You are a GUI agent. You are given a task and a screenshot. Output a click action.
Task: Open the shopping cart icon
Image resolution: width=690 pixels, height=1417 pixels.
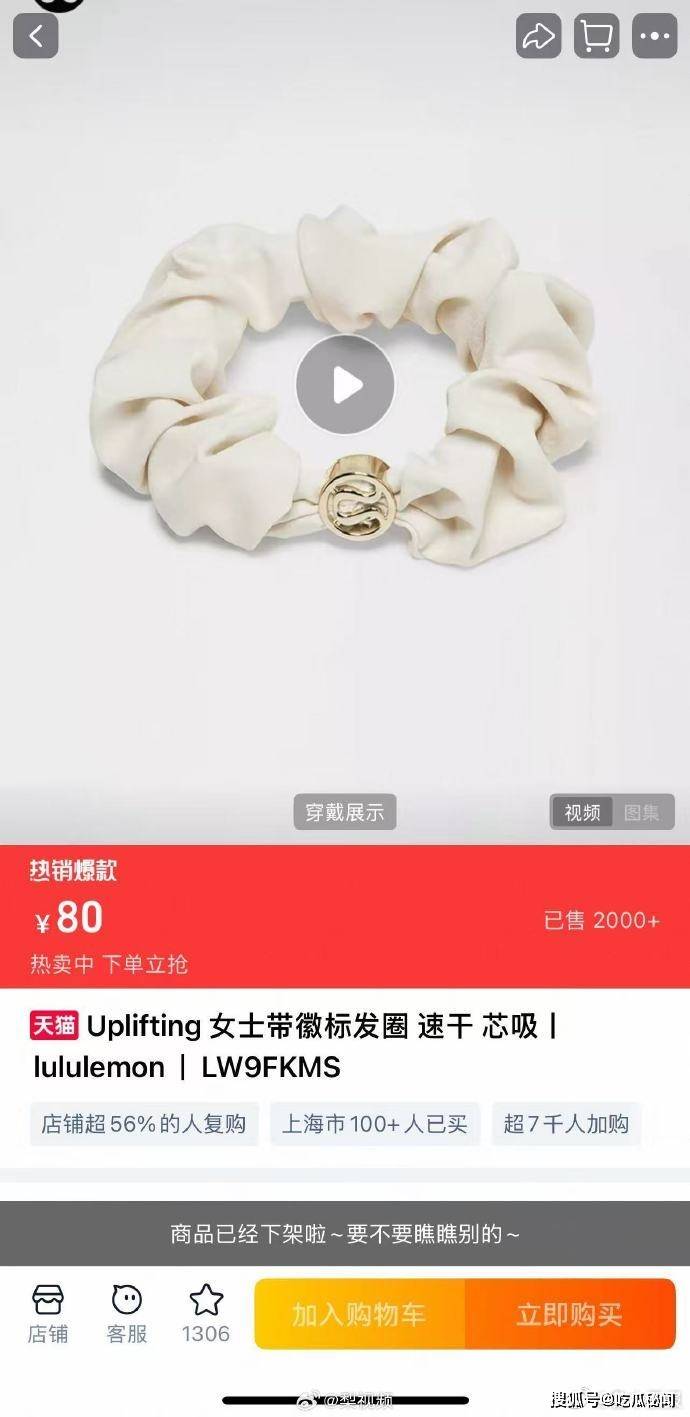(596, 37)
